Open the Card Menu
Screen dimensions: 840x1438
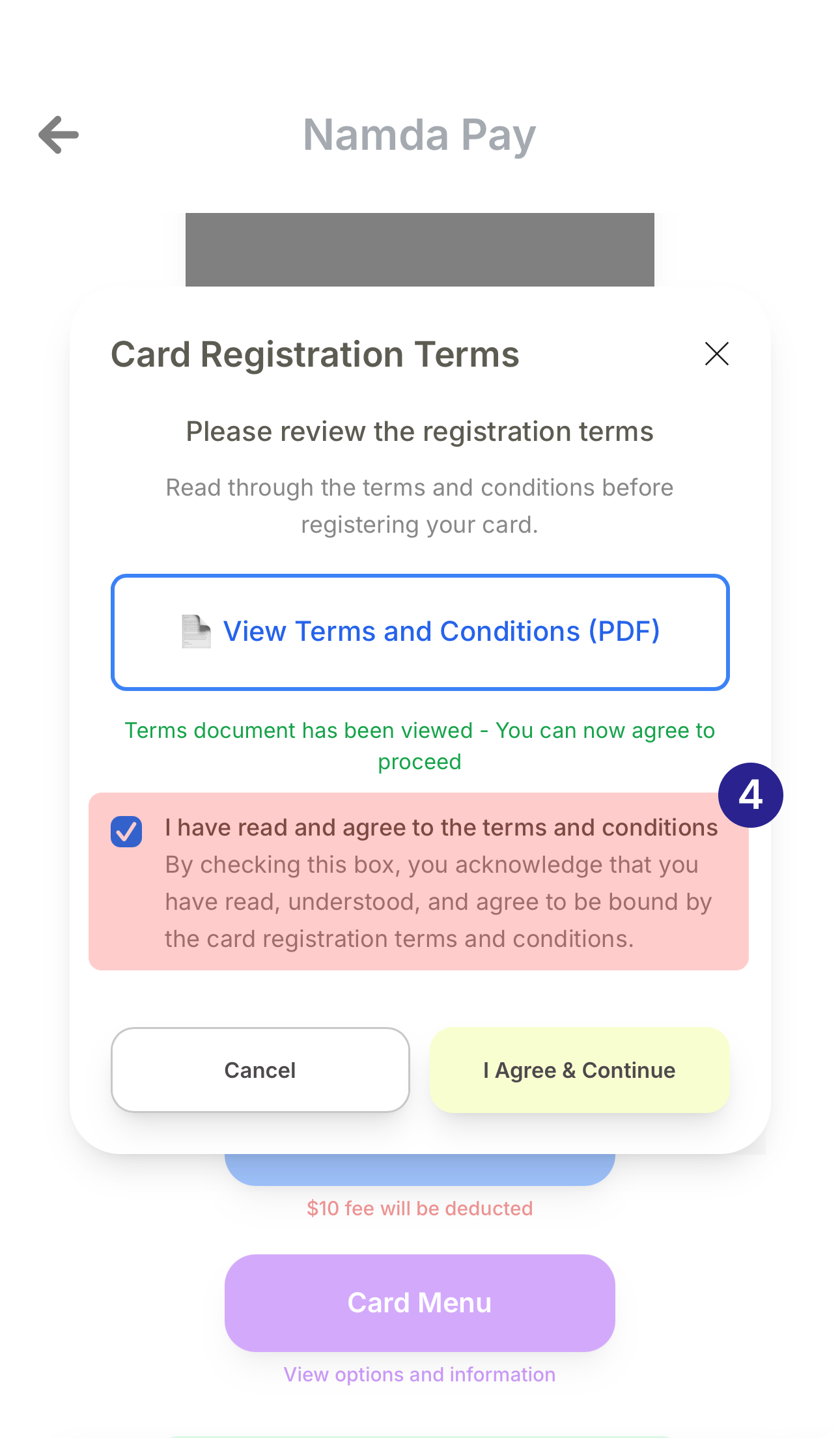pos(420,1303)
